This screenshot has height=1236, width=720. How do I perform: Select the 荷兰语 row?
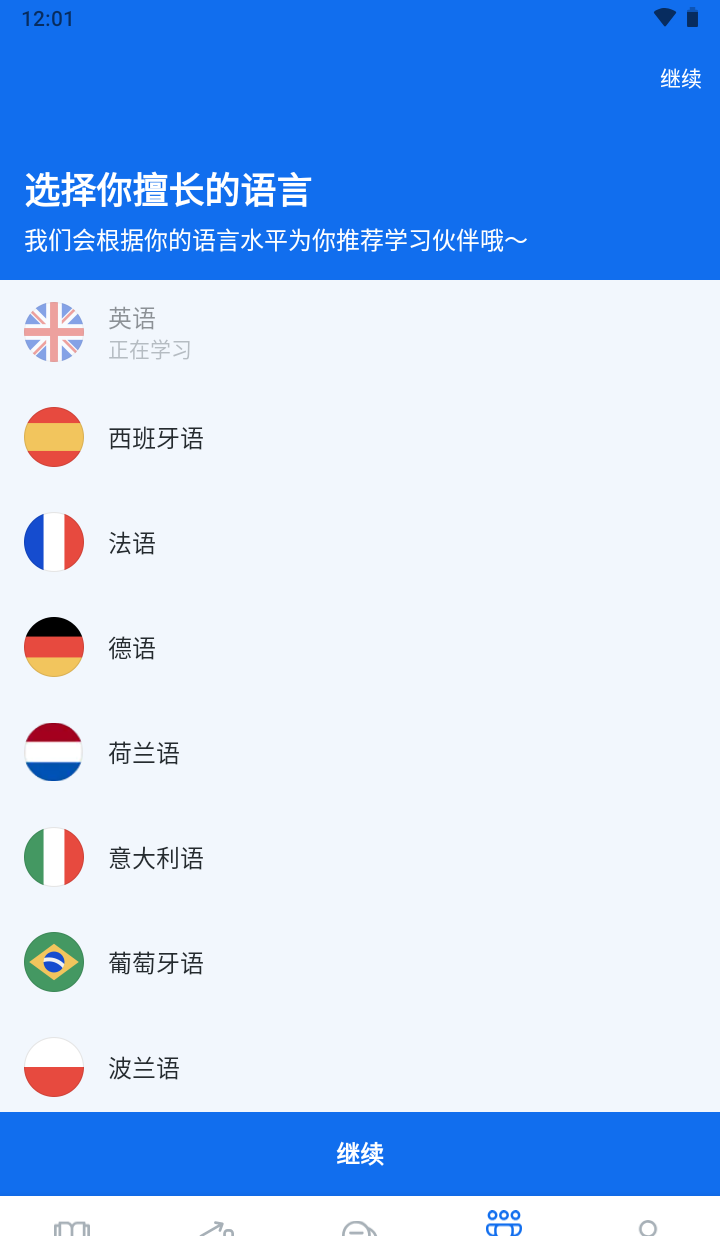pos(144,753)
